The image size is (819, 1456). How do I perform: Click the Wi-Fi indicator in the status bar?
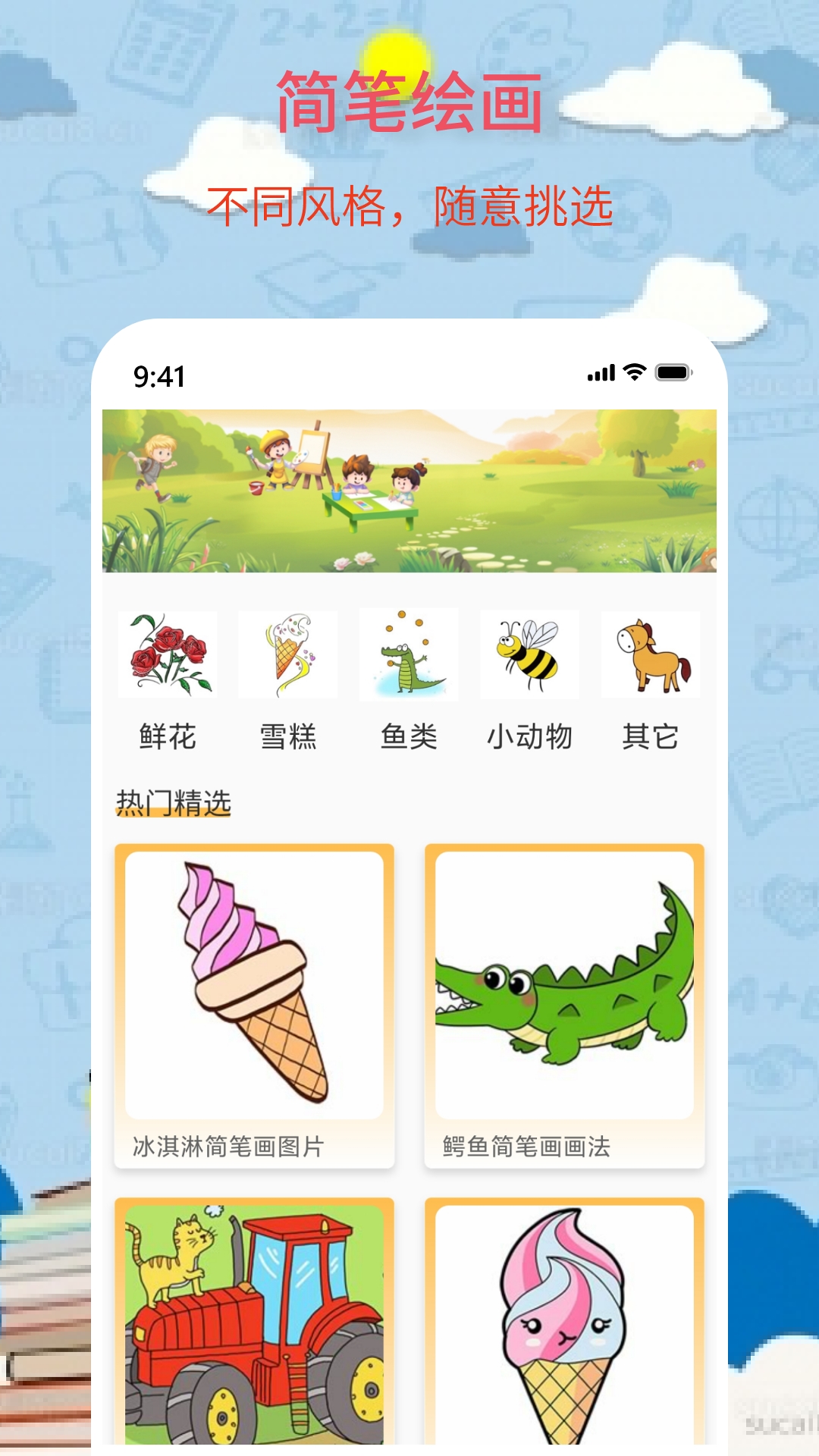pyautogui.click(x=634, y=371)
